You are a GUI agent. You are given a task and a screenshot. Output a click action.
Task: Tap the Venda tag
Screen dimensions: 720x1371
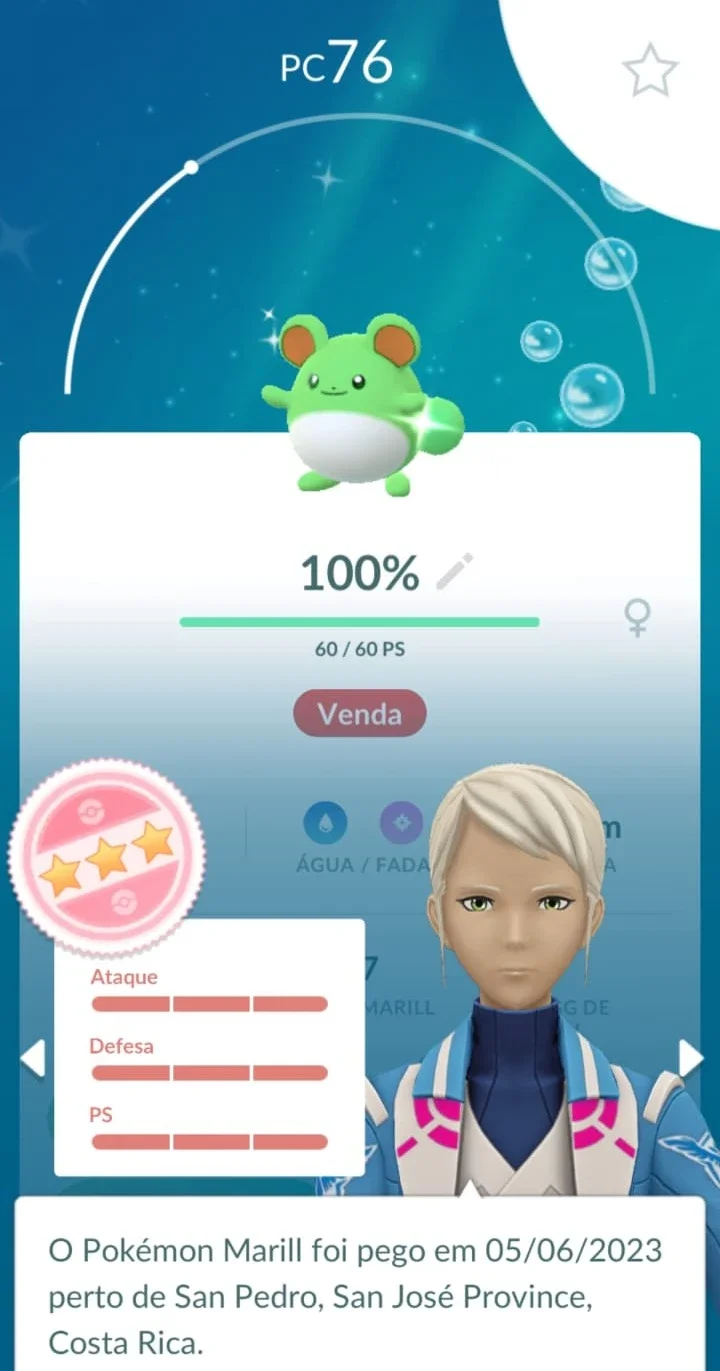[360, 714]
